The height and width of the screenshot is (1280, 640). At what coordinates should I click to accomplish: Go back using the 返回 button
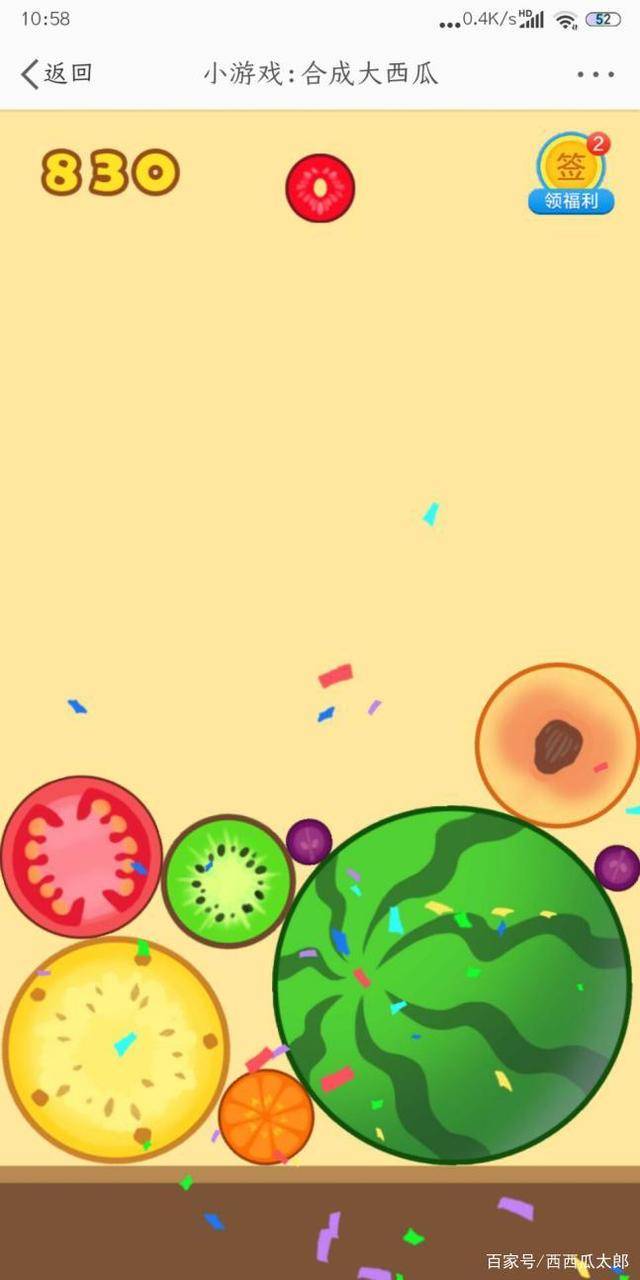coord(57,73)
